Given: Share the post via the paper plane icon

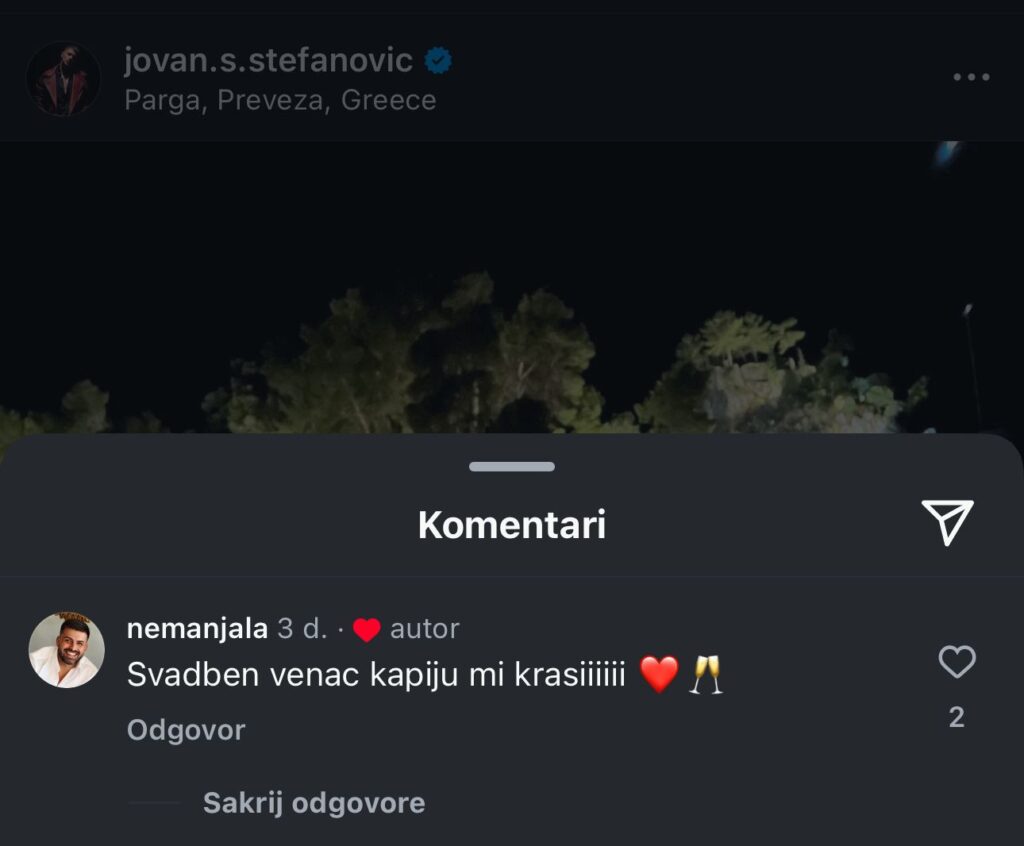Looking at the screenshot, I should (x=946, y=523).
